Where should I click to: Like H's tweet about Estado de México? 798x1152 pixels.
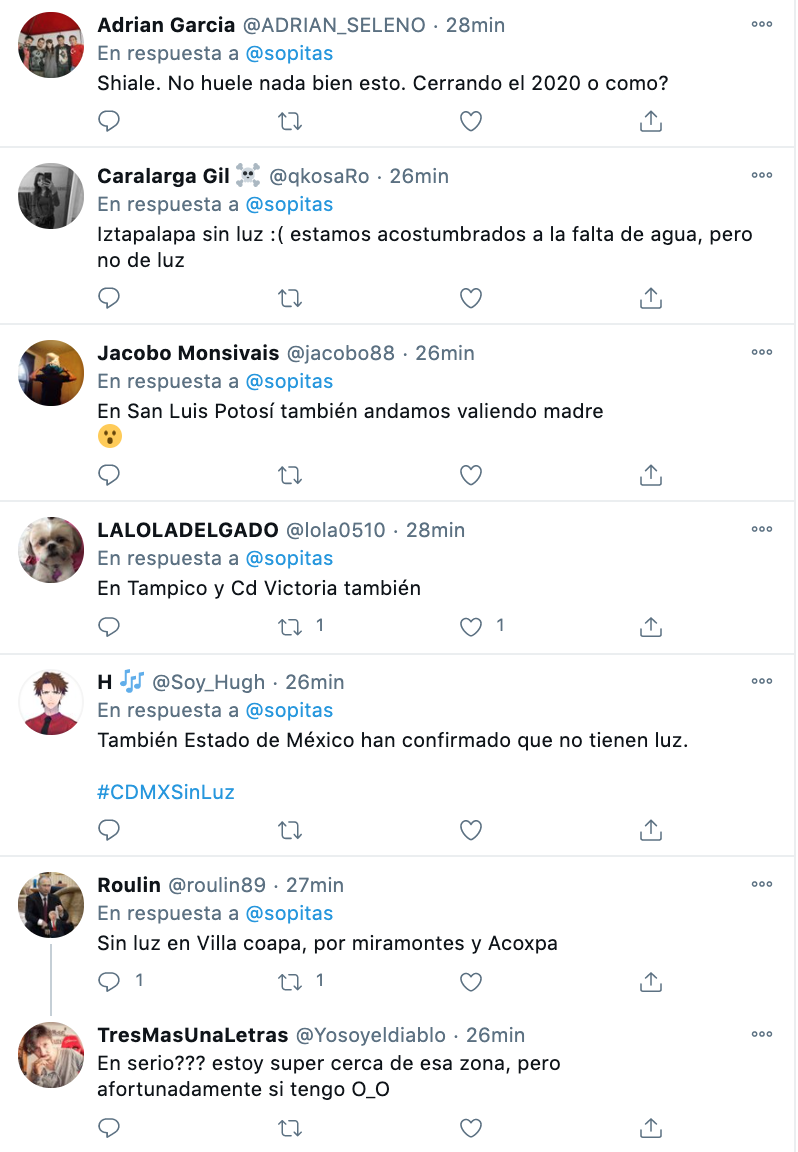point(470,830)
